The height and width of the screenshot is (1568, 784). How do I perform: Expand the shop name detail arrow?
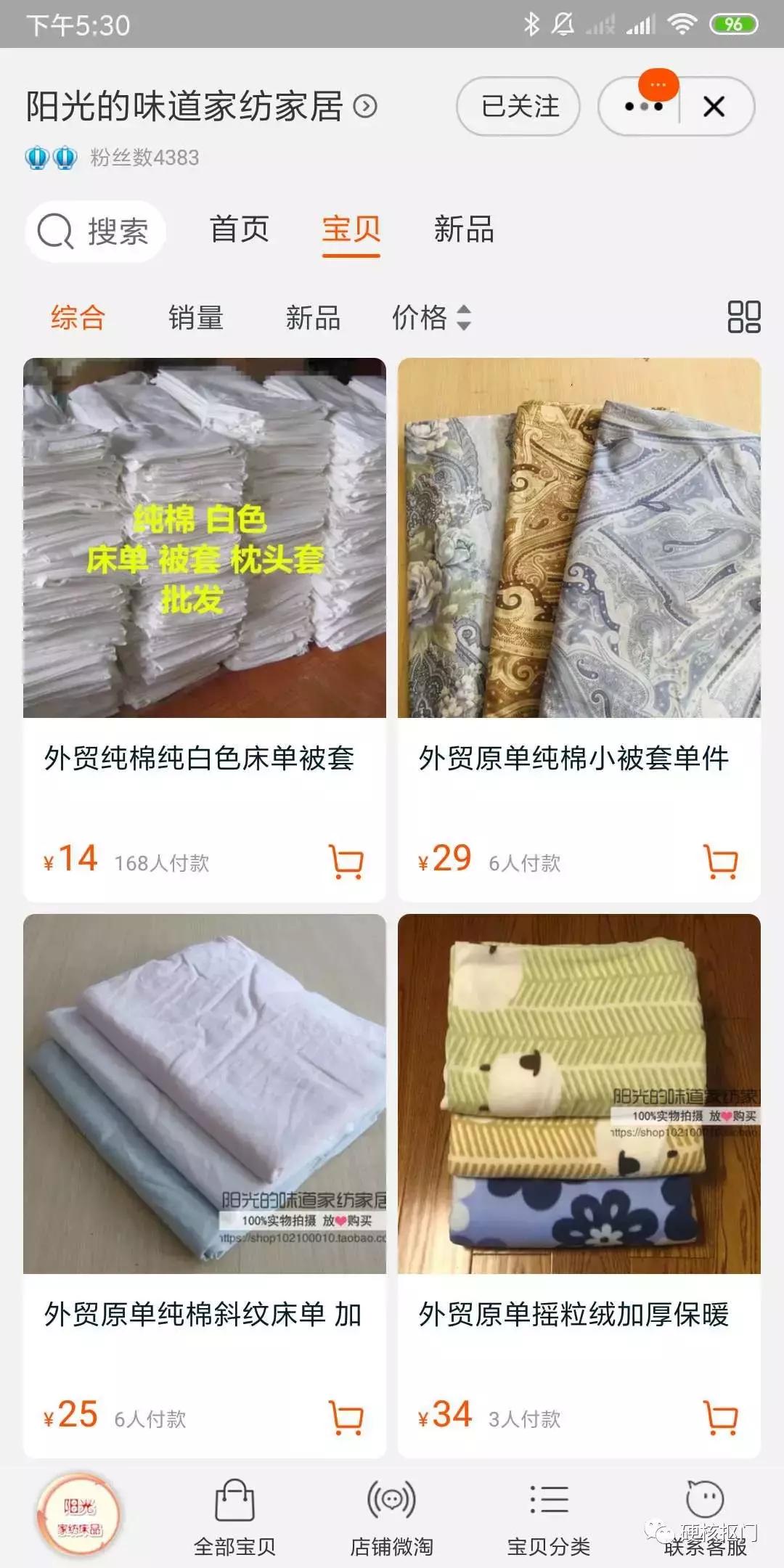[366, 106]
